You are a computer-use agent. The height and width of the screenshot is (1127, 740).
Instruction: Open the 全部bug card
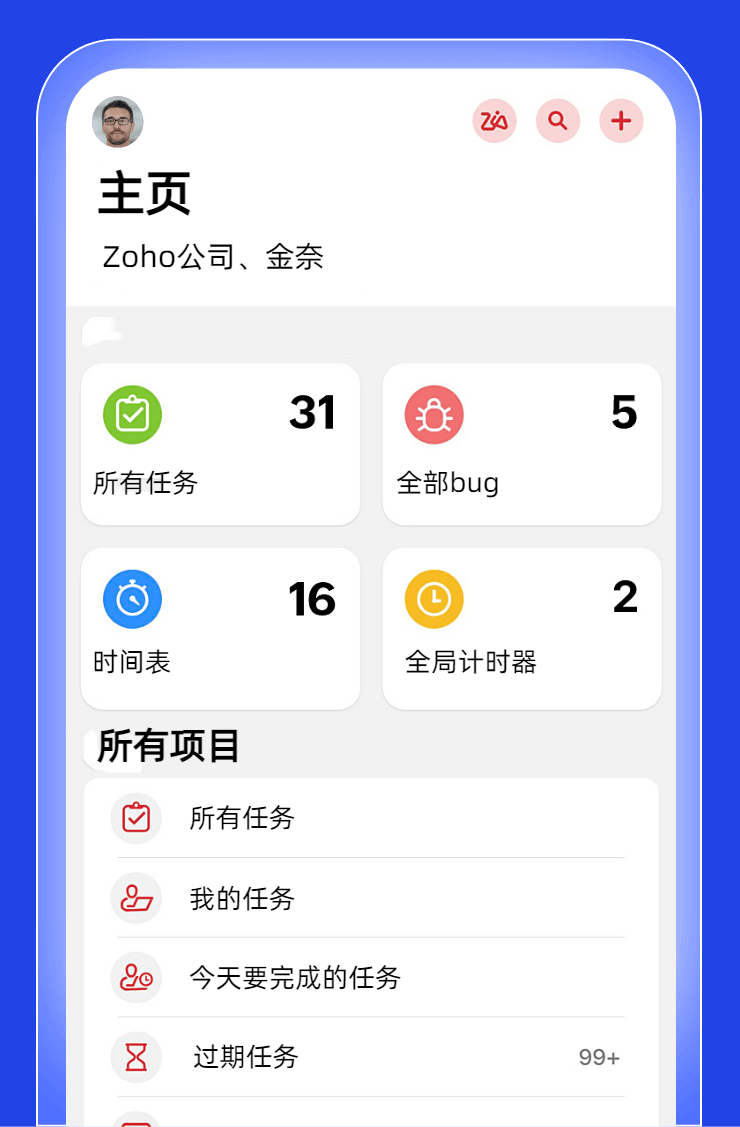point(522,444)
